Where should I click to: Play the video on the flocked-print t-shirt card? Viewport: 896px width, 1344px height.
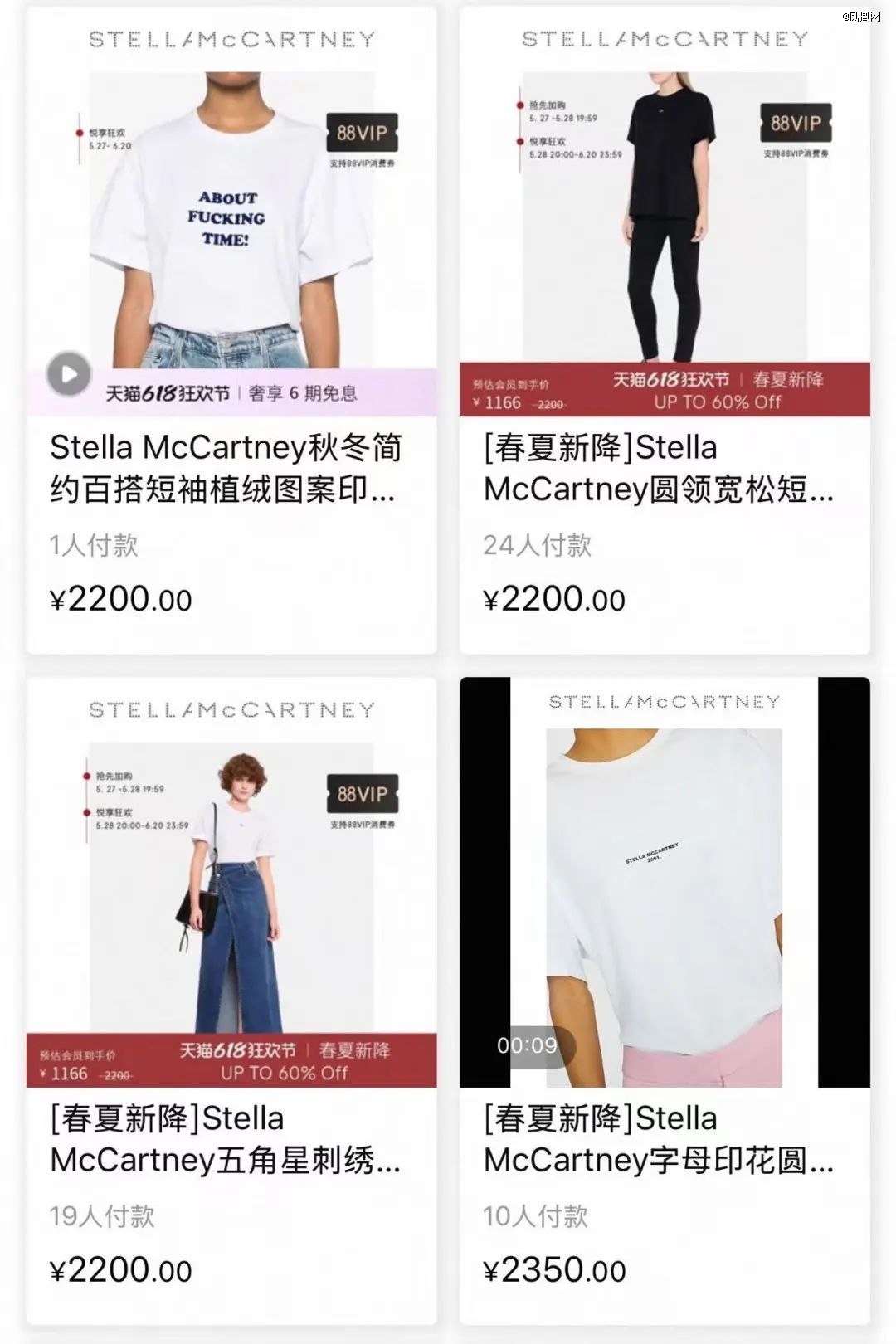tap(69, 375)
